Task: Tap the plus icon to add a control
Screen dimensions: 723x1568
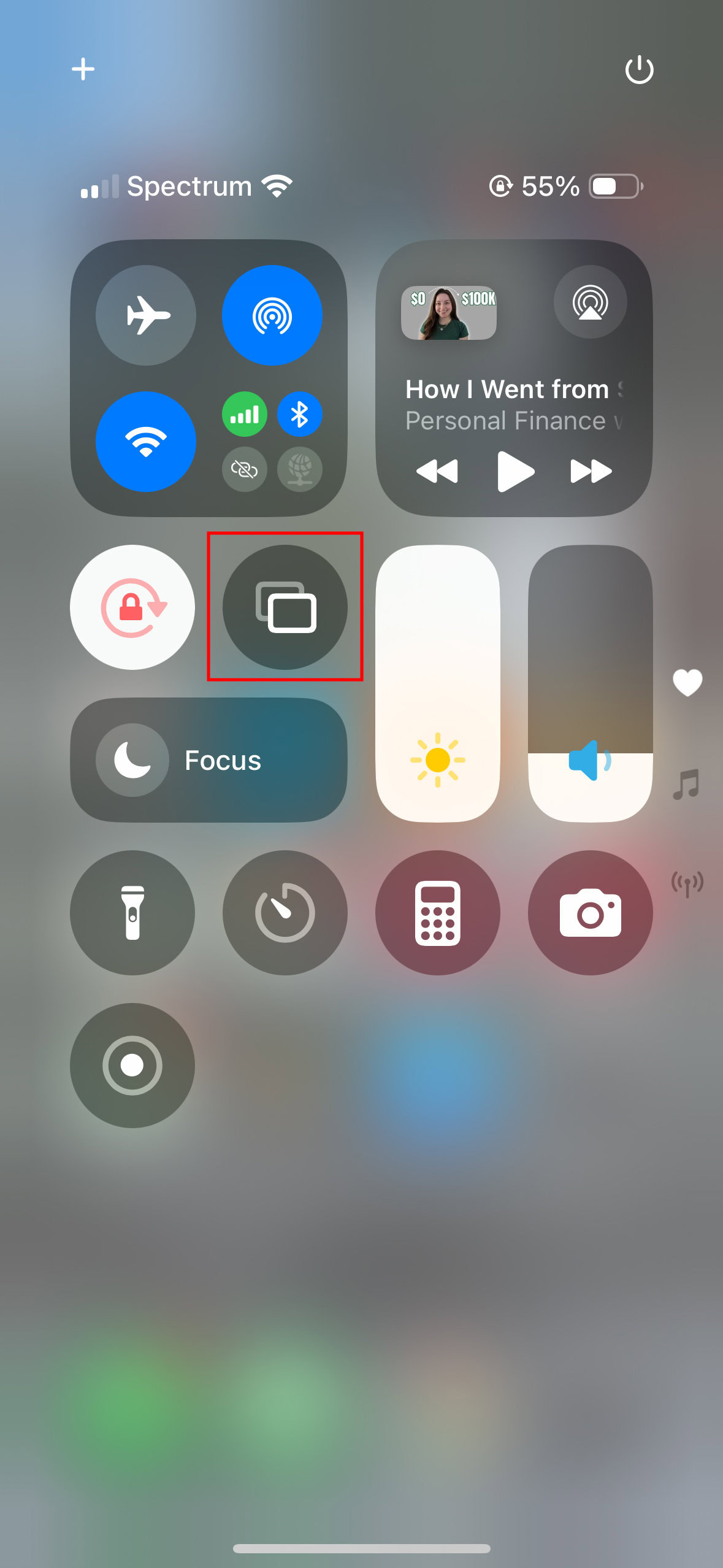Action: tap(83, 69)
